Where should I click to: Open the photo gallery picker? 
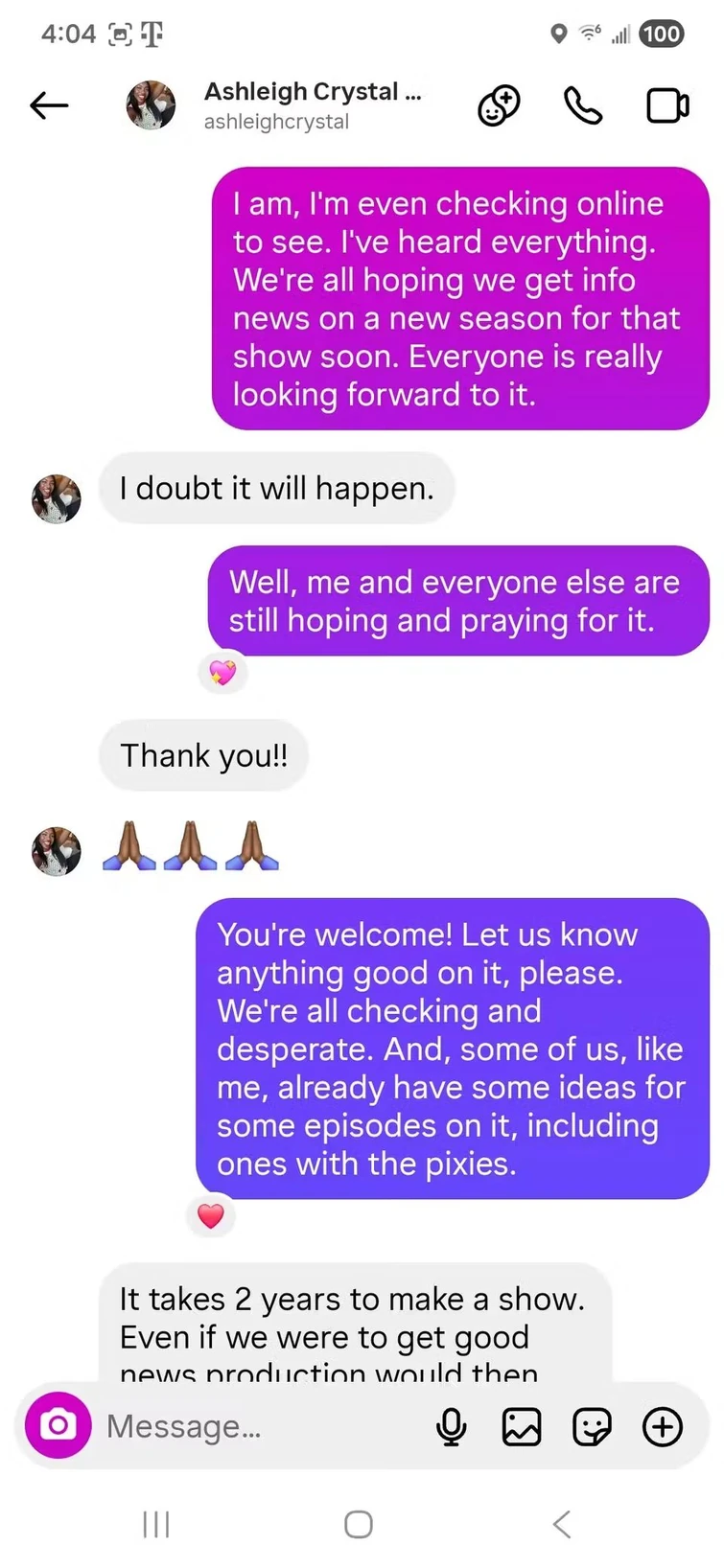point(522,1426)
